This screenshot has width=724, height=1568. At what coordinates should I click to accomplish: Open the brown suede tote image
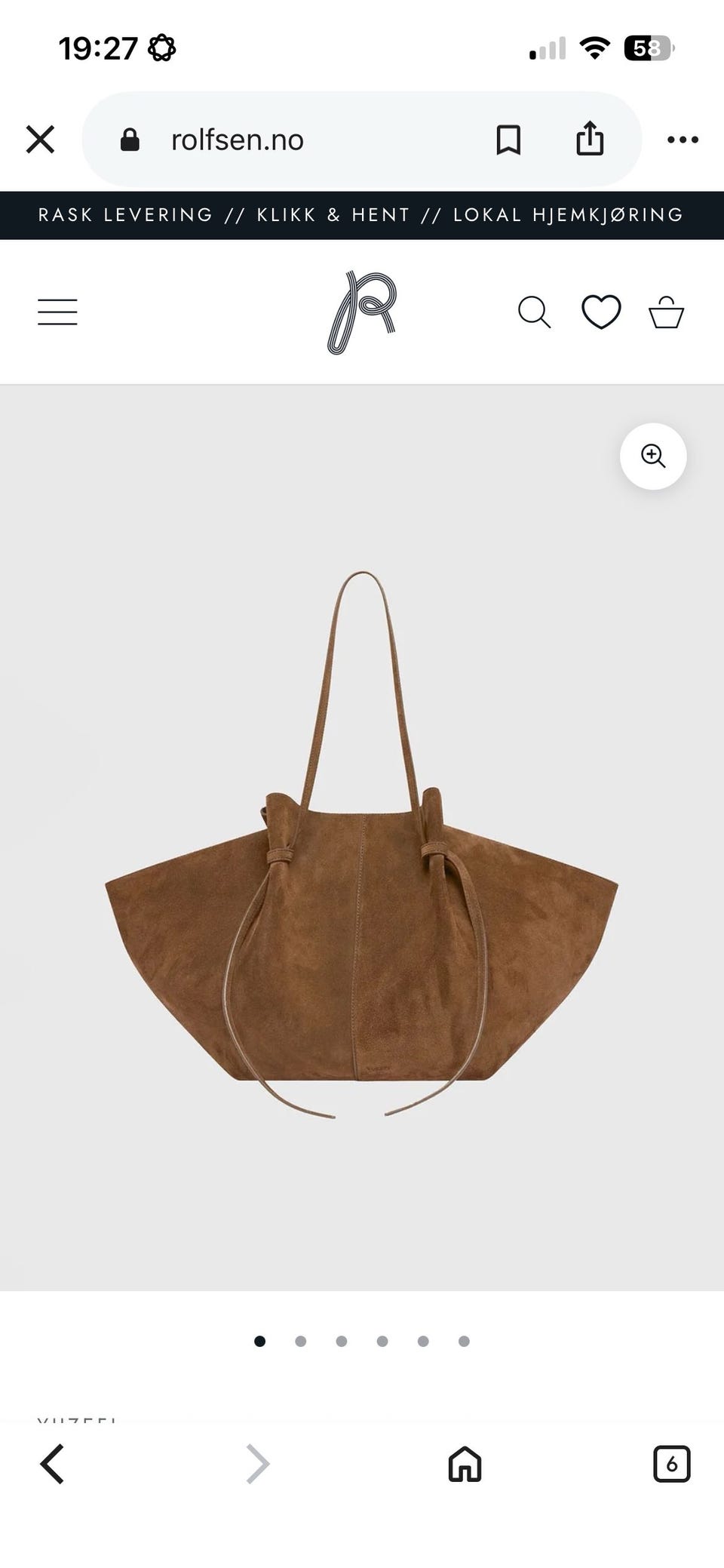pos(362,844)
